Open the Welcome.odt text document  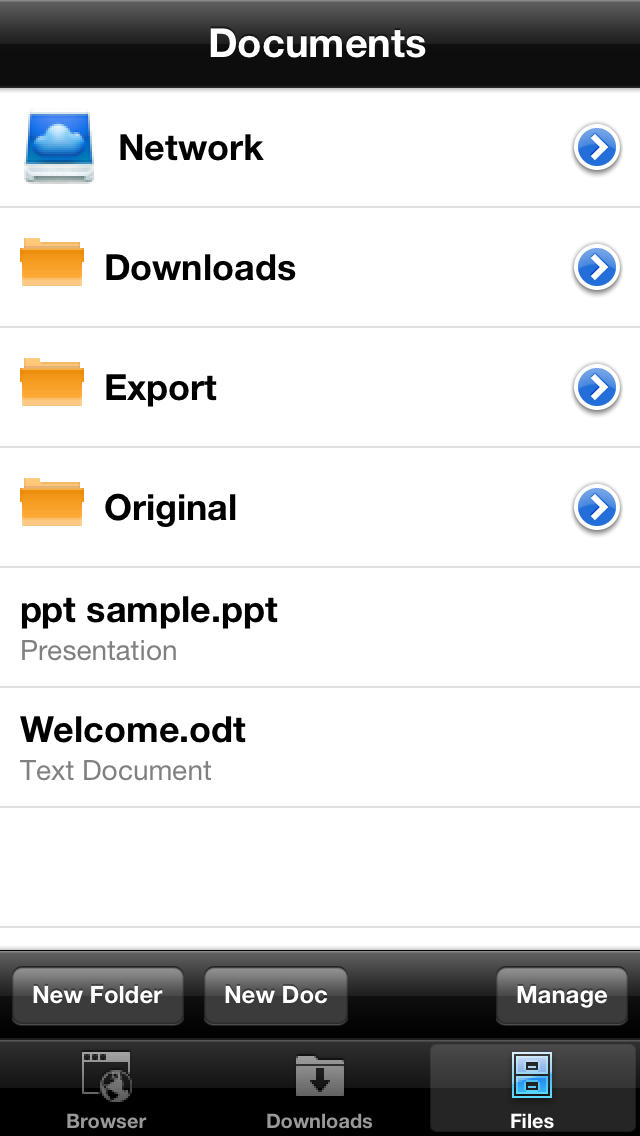tap(320, 748)
